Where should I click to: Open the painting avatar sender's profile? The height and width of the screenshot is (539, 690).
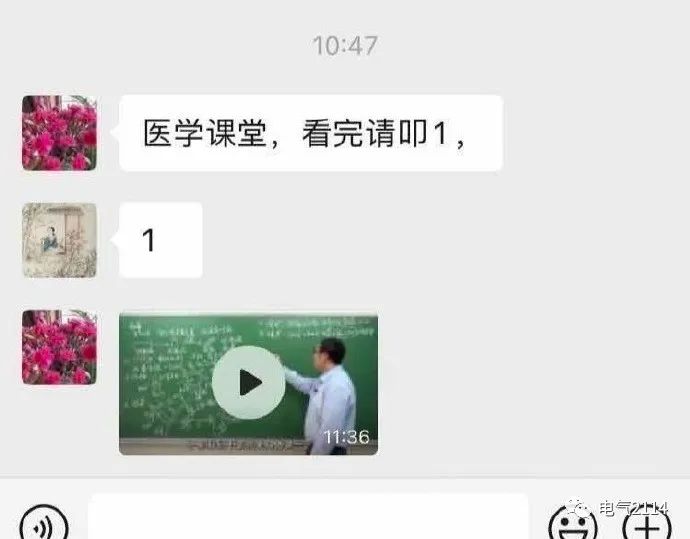pyautogui.click(x=60, y=240)
